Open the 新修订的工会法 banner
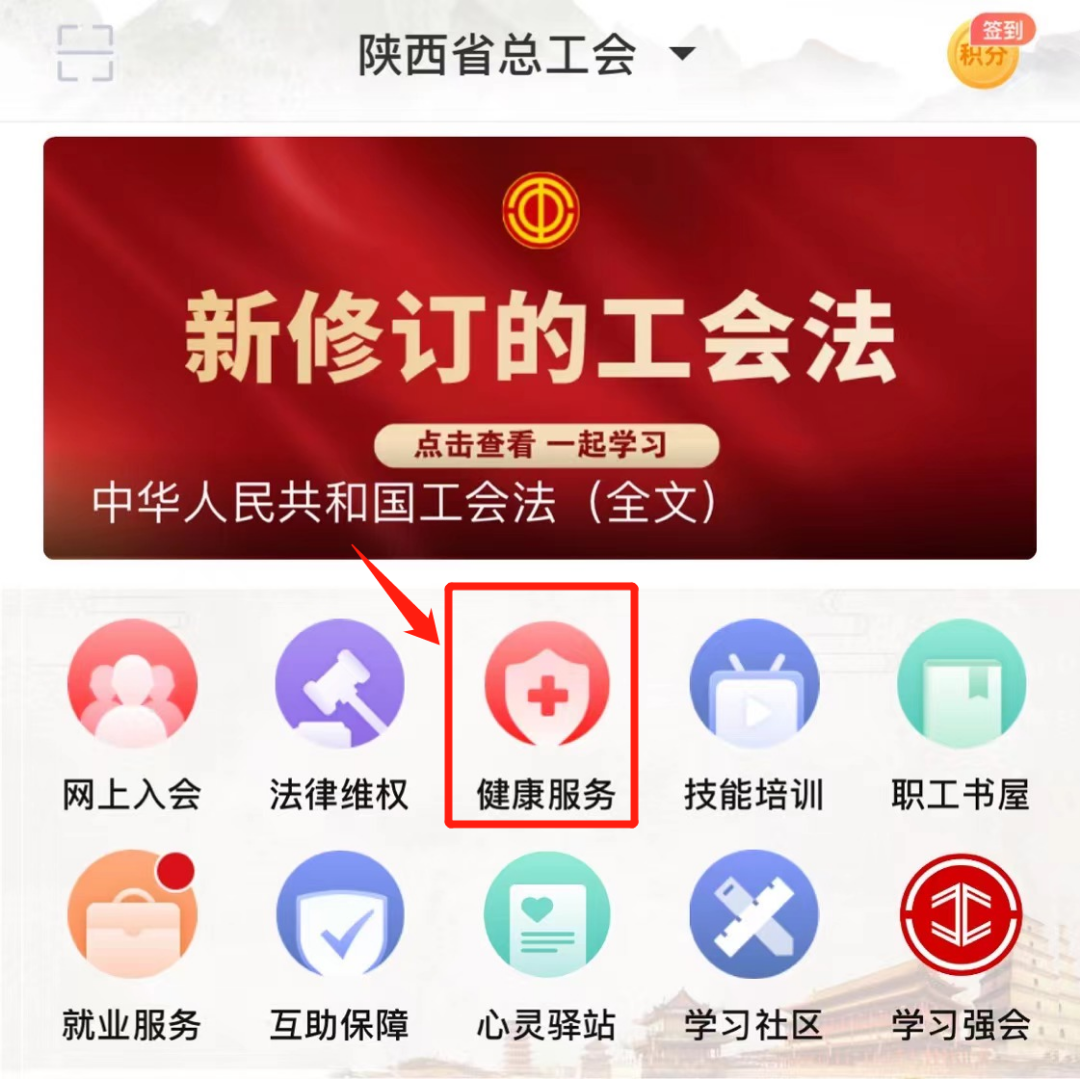1080x1079 pixels. 540,348
